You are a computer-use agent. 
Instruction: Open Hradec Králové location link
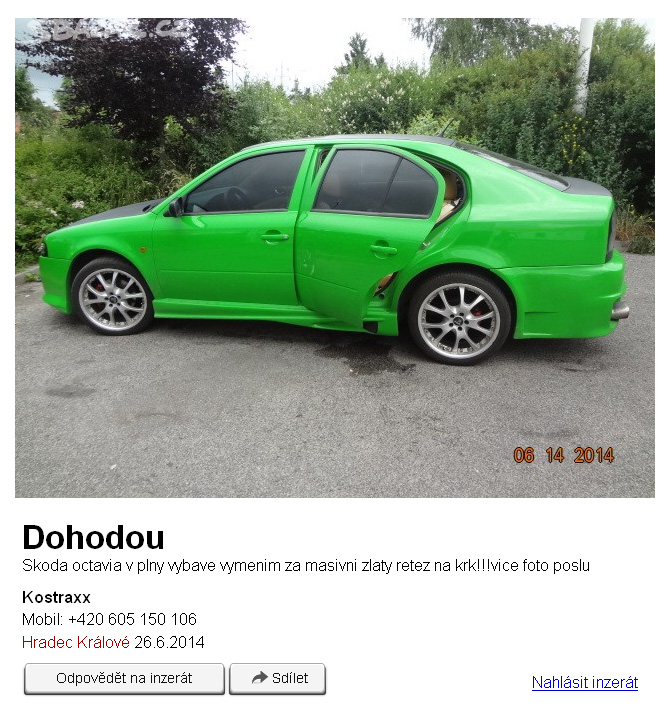76,642
